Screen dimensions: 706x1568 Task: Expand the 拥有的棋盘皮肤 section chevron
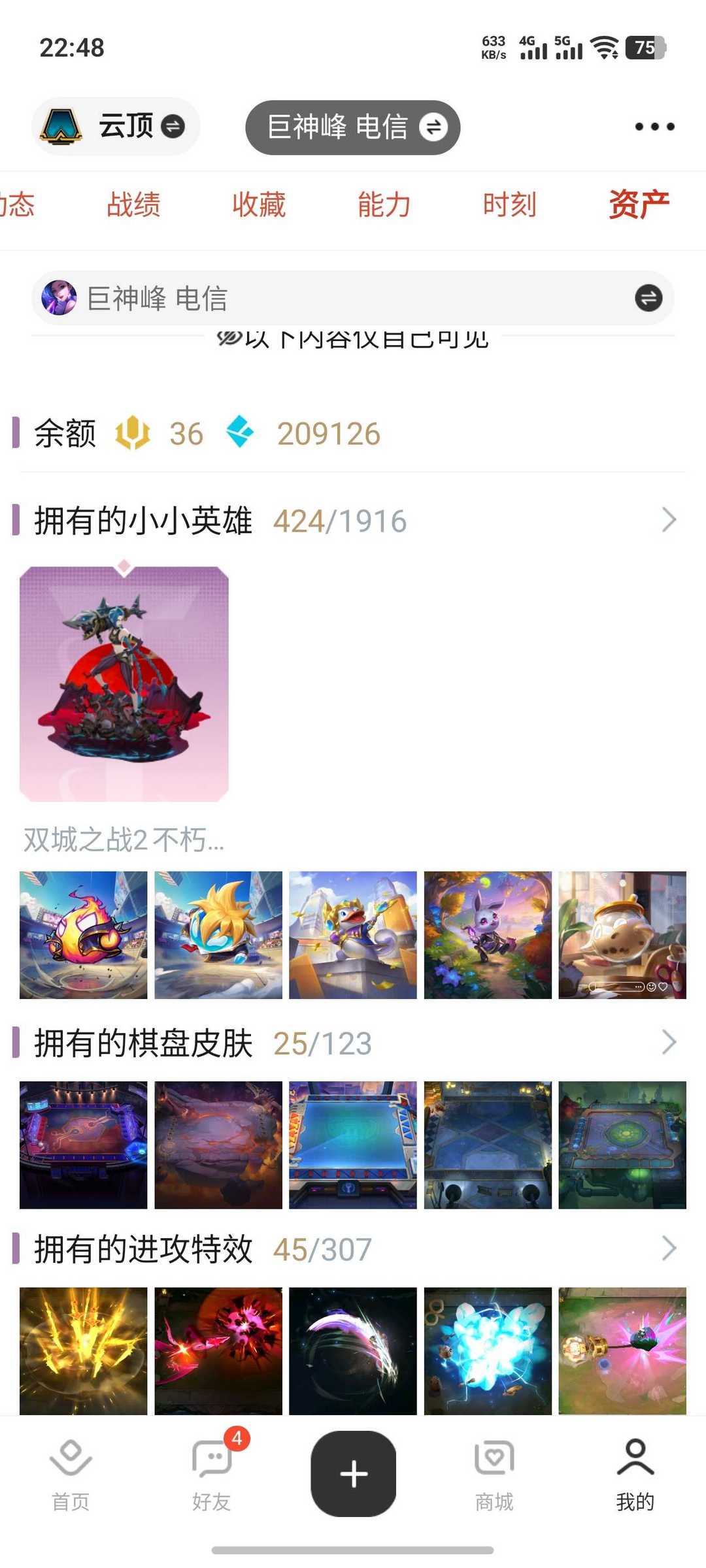668,1044
